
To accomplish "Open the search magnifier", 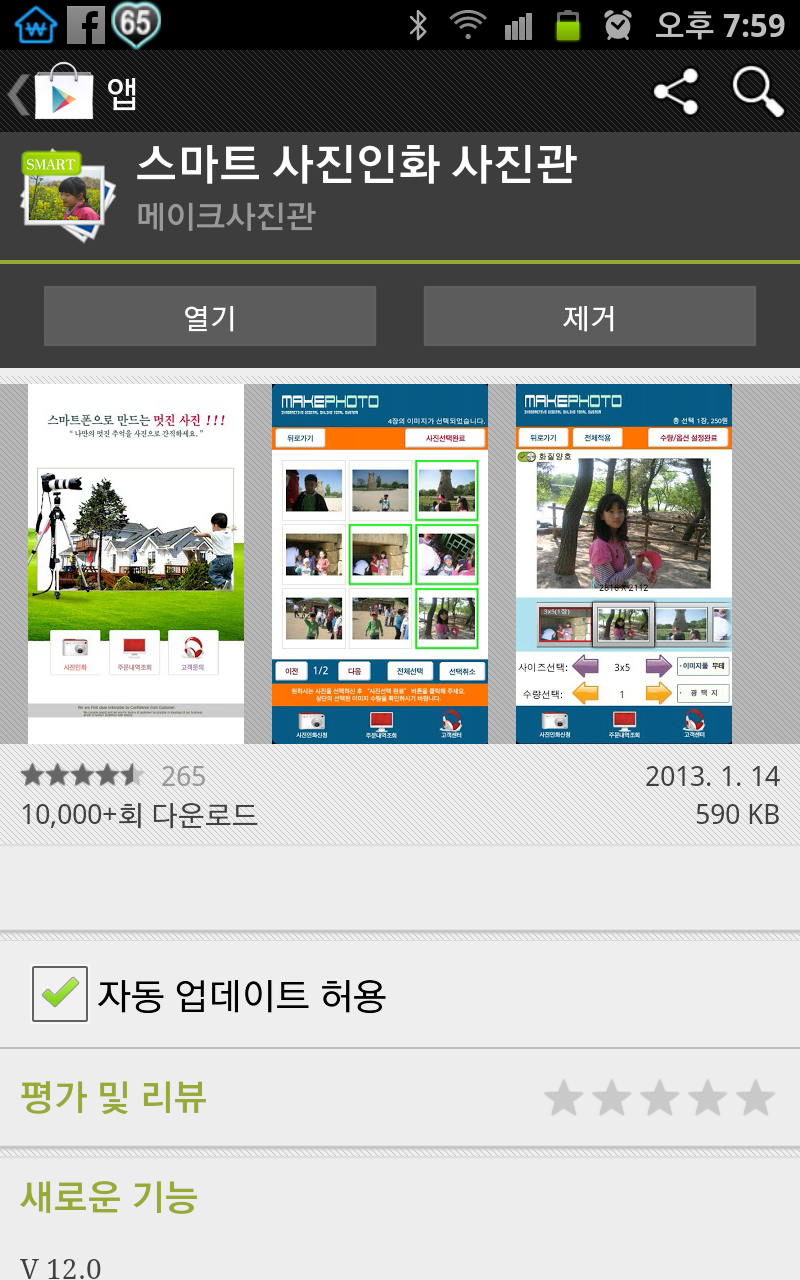I will [757, 93].
